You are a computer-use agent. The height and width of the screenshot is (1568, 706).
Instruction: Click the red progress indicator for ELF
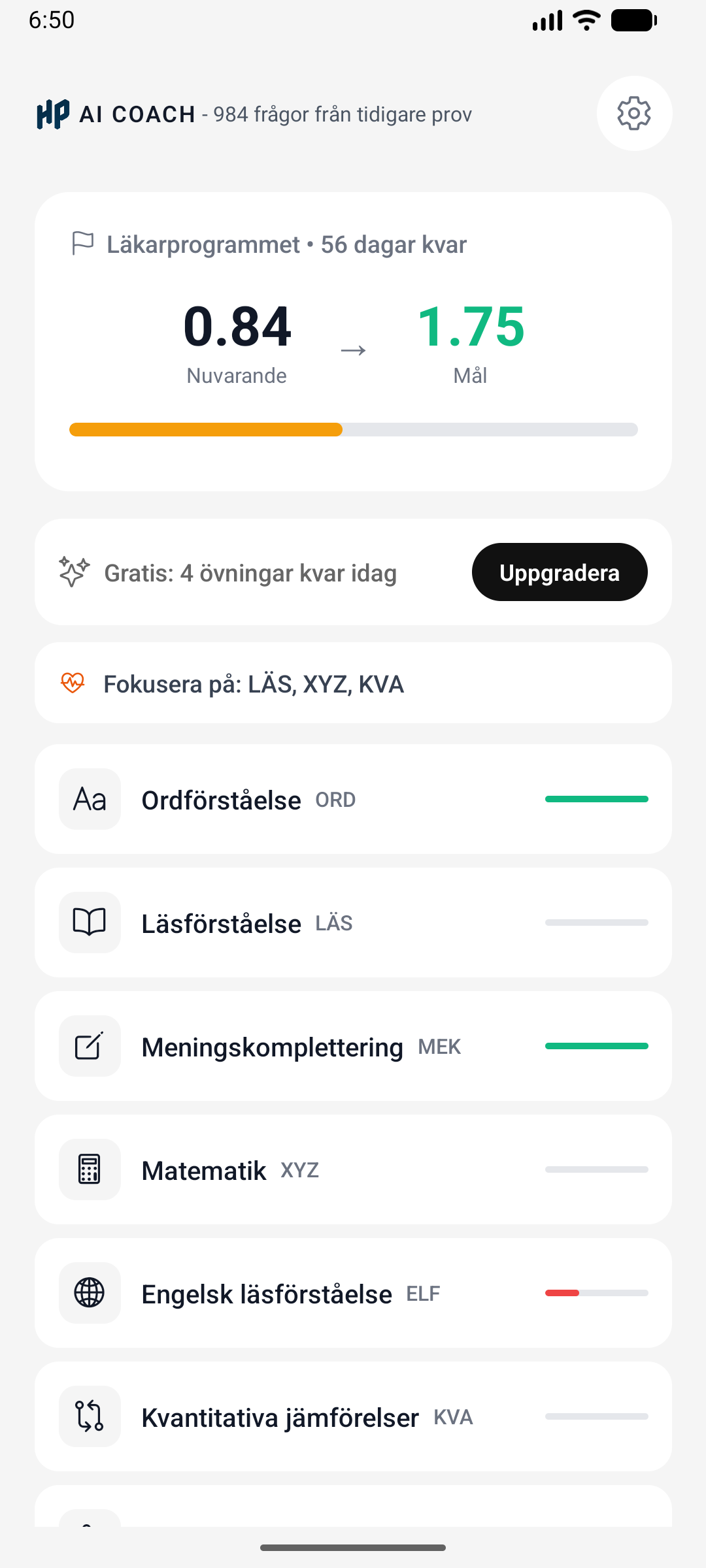563,1292
